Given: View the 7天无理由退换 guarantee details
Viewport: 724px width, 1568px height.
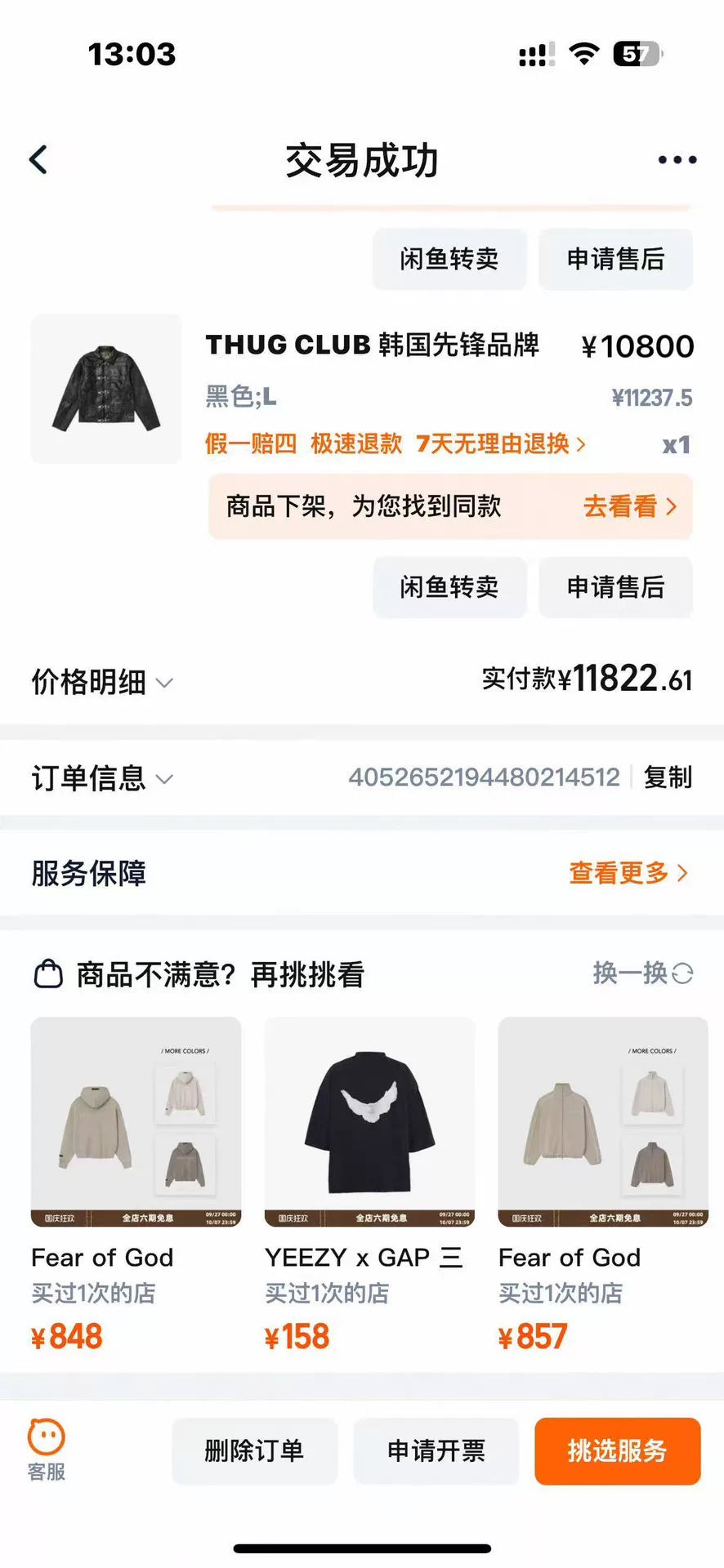Looking at the screenshot, I should (500, 444).
